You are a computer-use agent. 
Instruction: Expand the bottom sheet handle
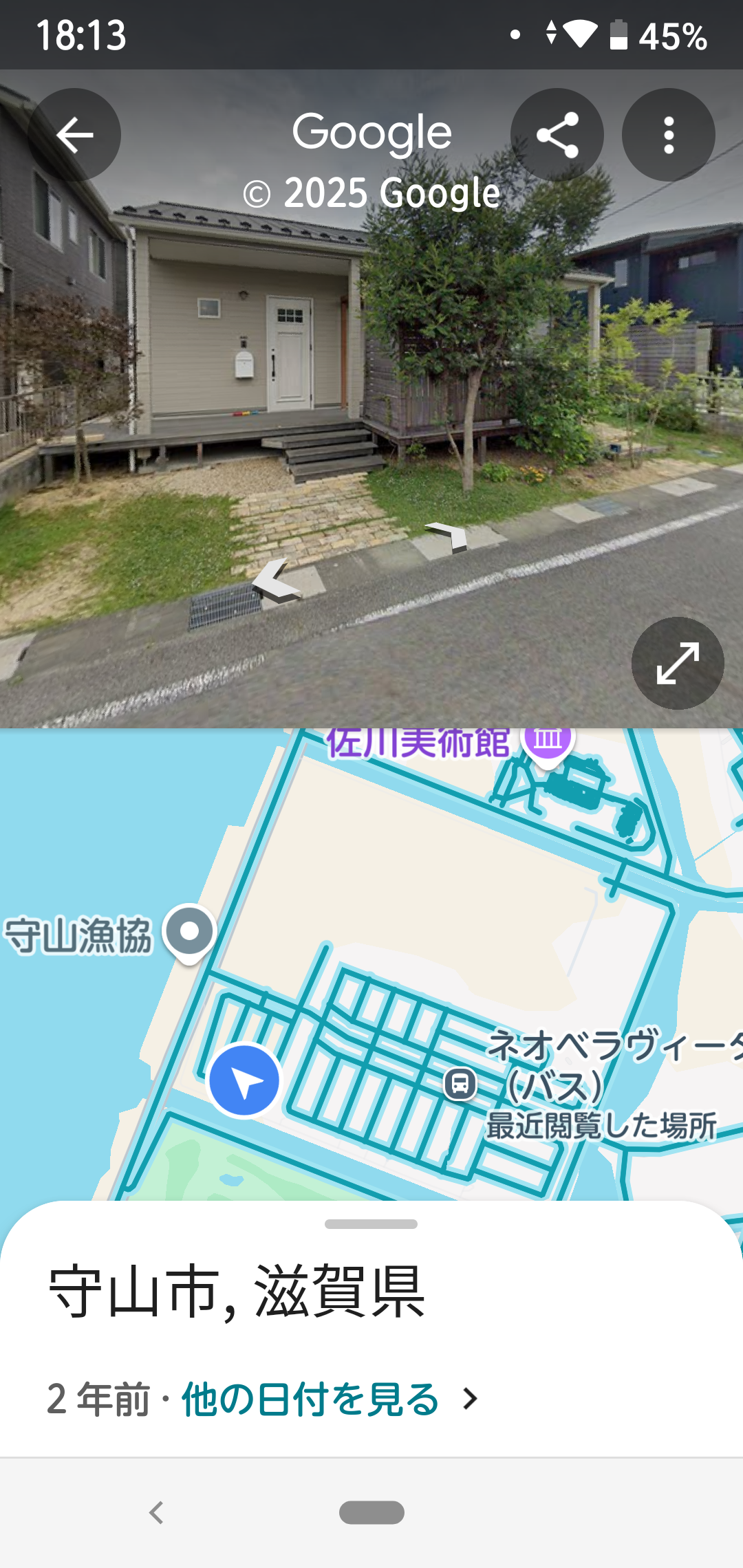click(371, 1224)
